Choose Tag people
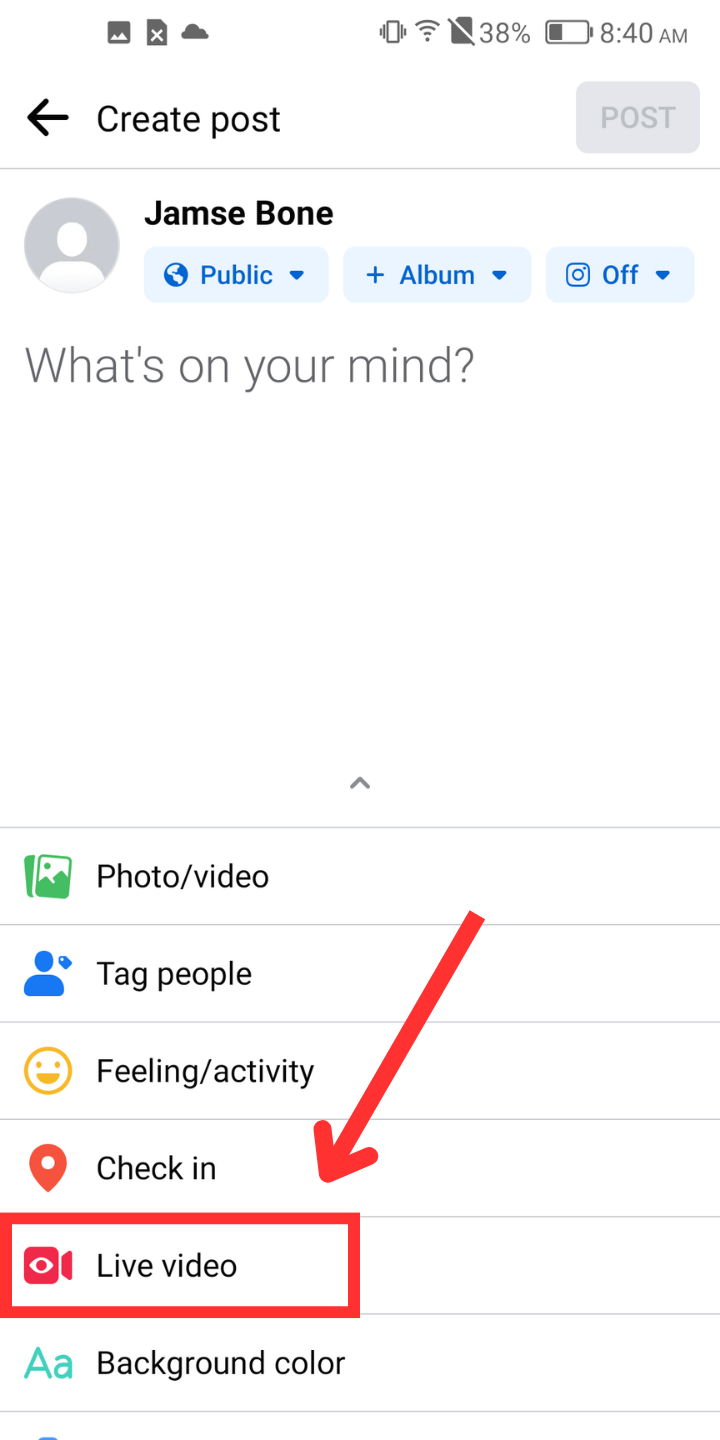Viewport: 720px width, 1440px height. (x=174, y=973)
